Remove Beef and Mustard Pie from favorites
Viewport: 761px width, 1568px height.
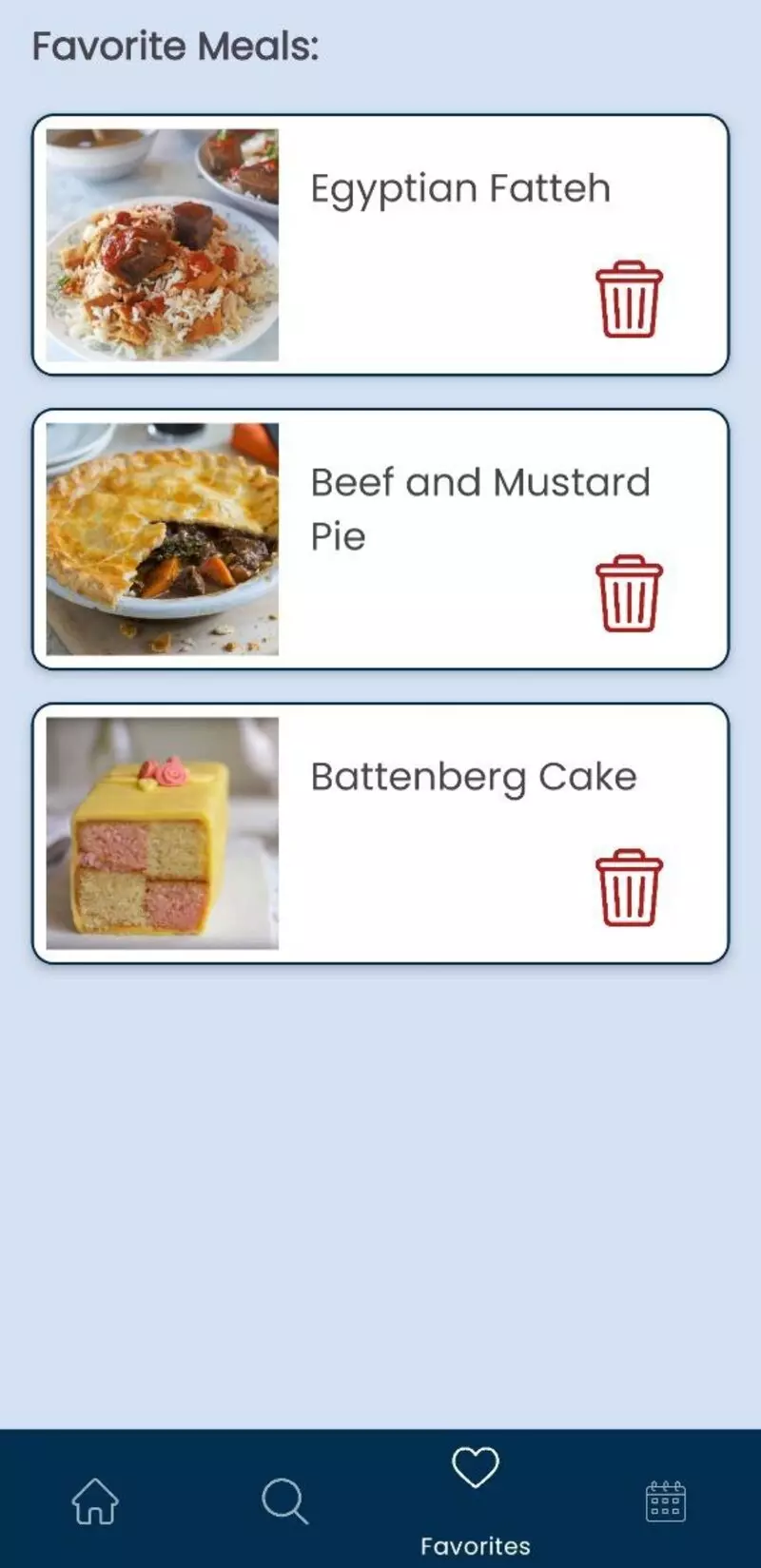coord(629,593)
